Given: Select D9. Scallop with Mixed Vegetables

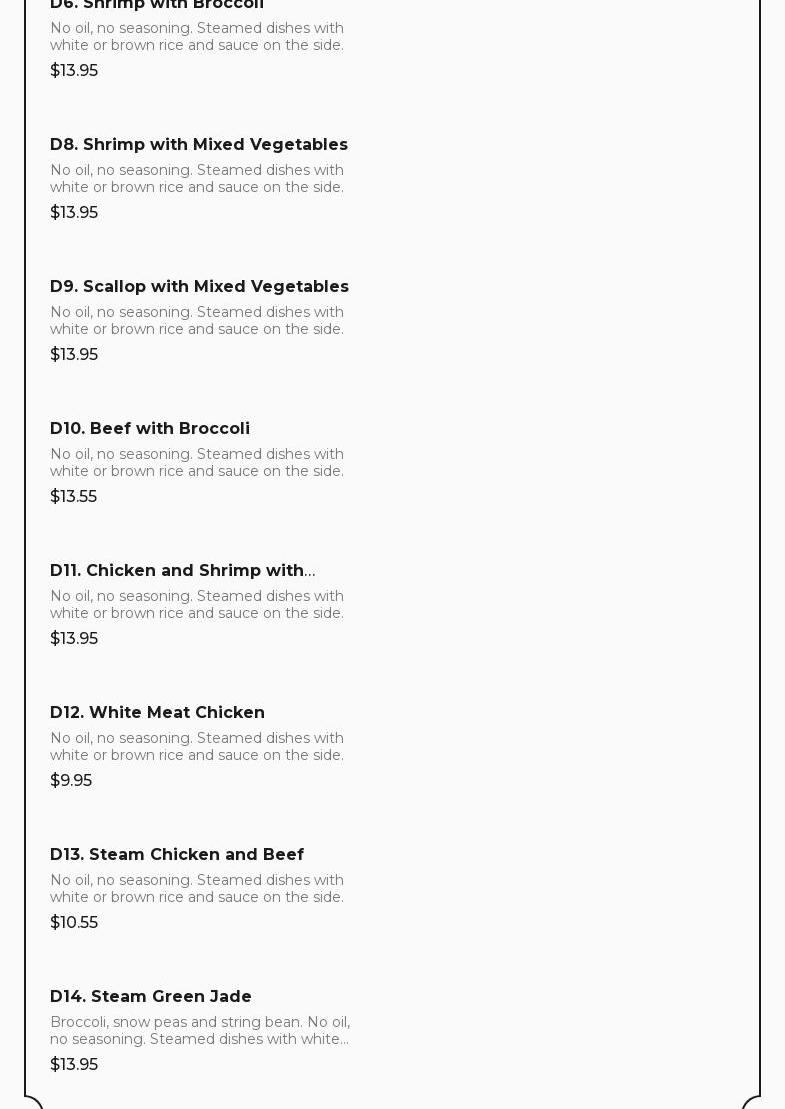Looking at the screenshot, I should pos(199,287).
